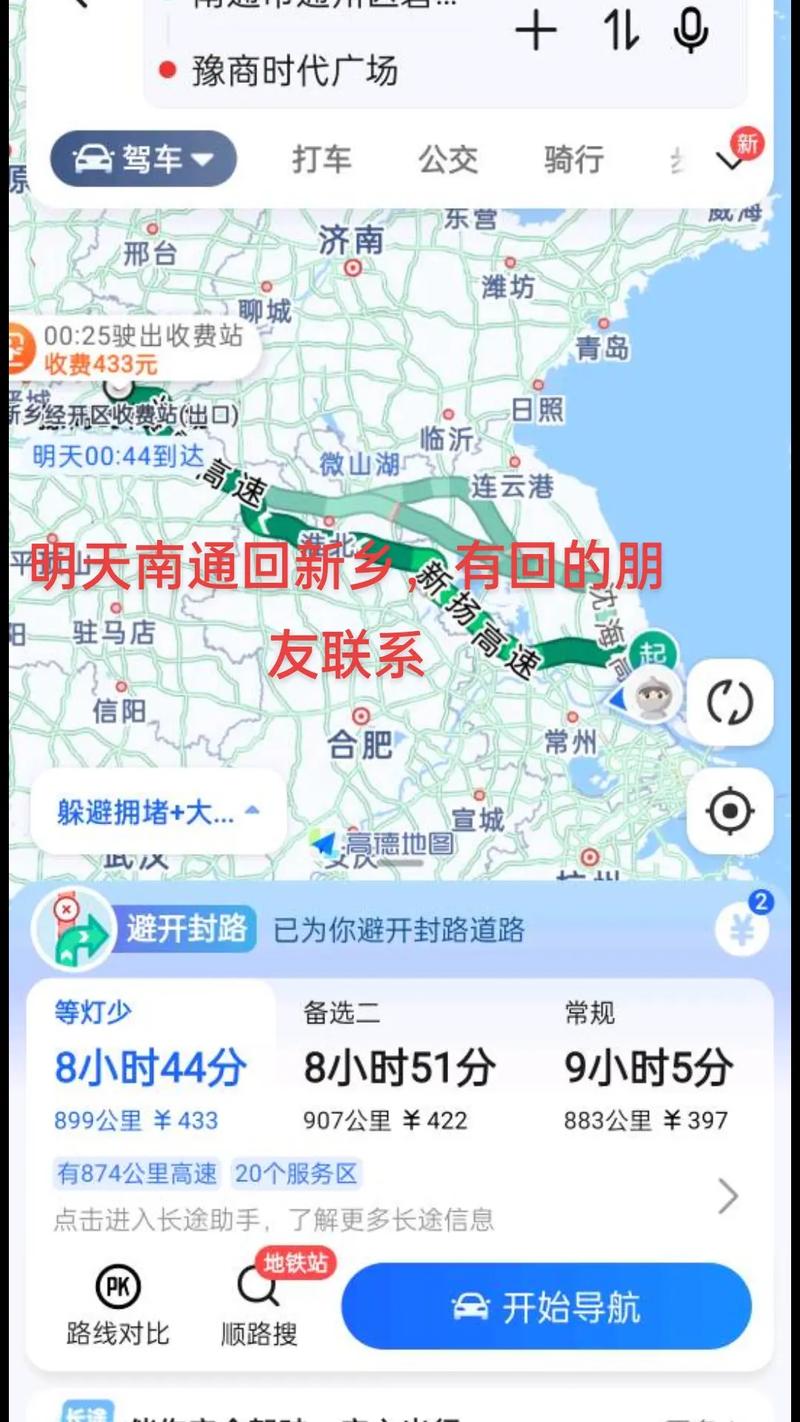The image size is (800, 1422).
Task: Open the yuan coin toll icon
Action: click(x=742, y=930)
